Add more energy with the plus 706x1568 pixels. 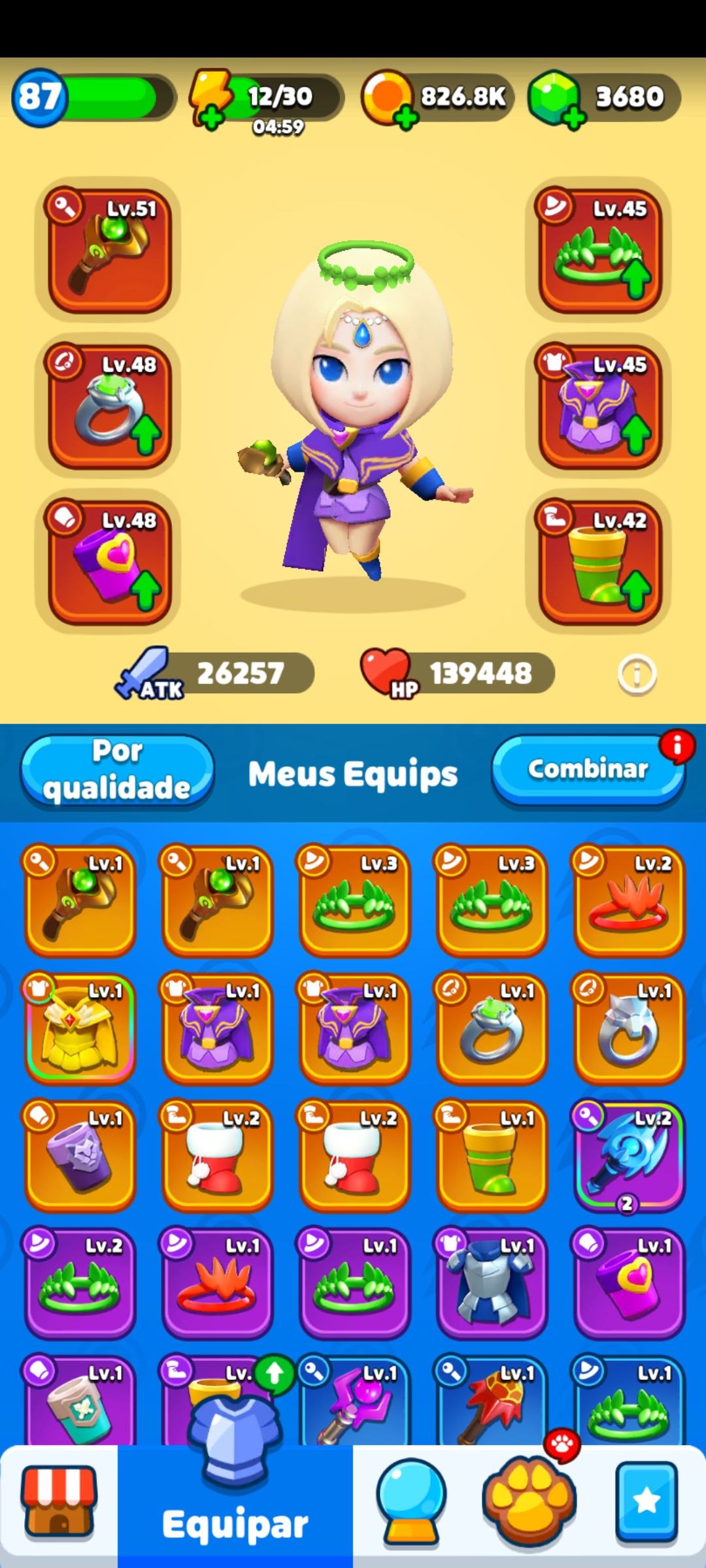211,118
